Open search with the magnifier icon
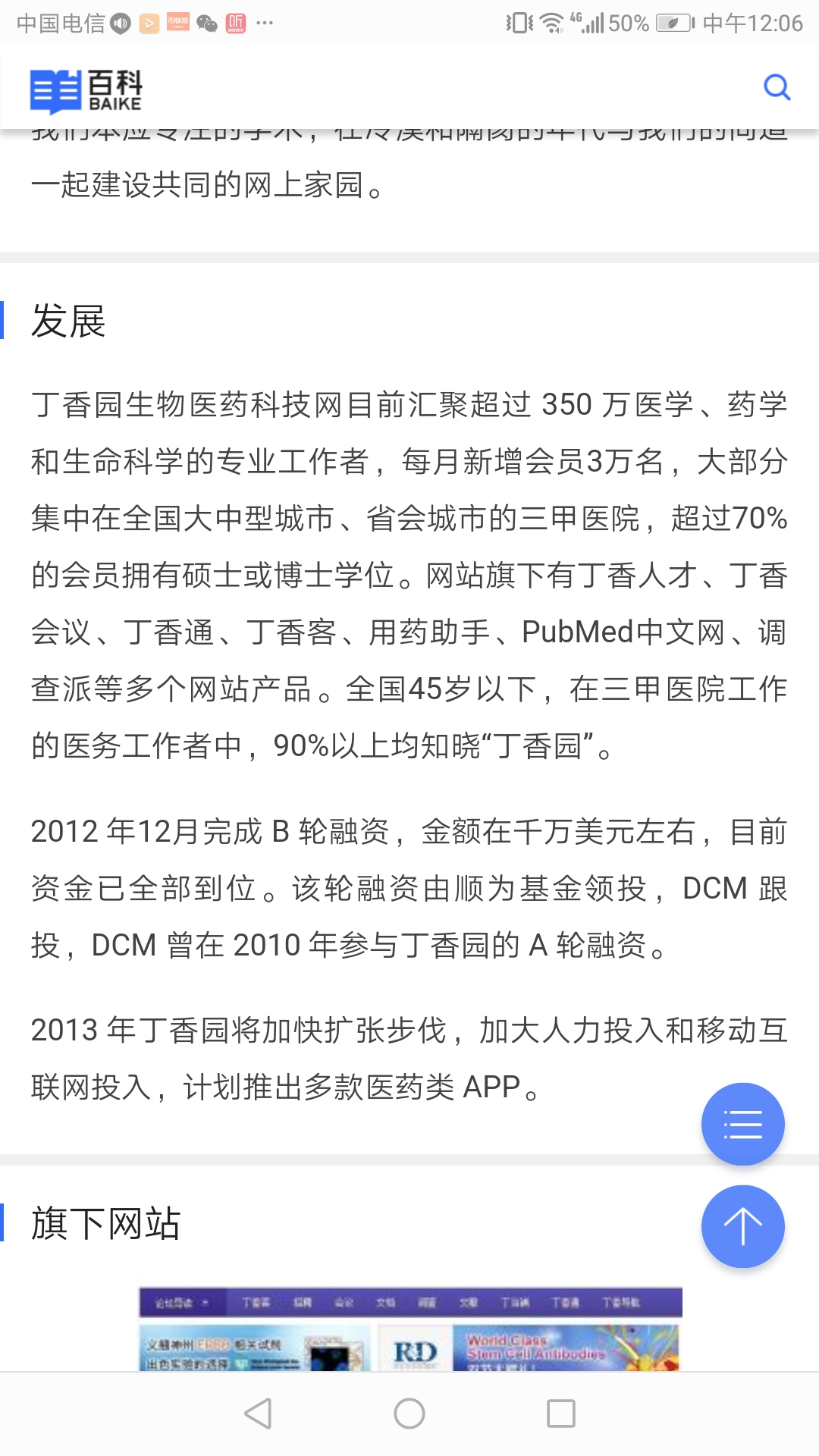Screen dimensions: 819x1456 coord(777,87)
